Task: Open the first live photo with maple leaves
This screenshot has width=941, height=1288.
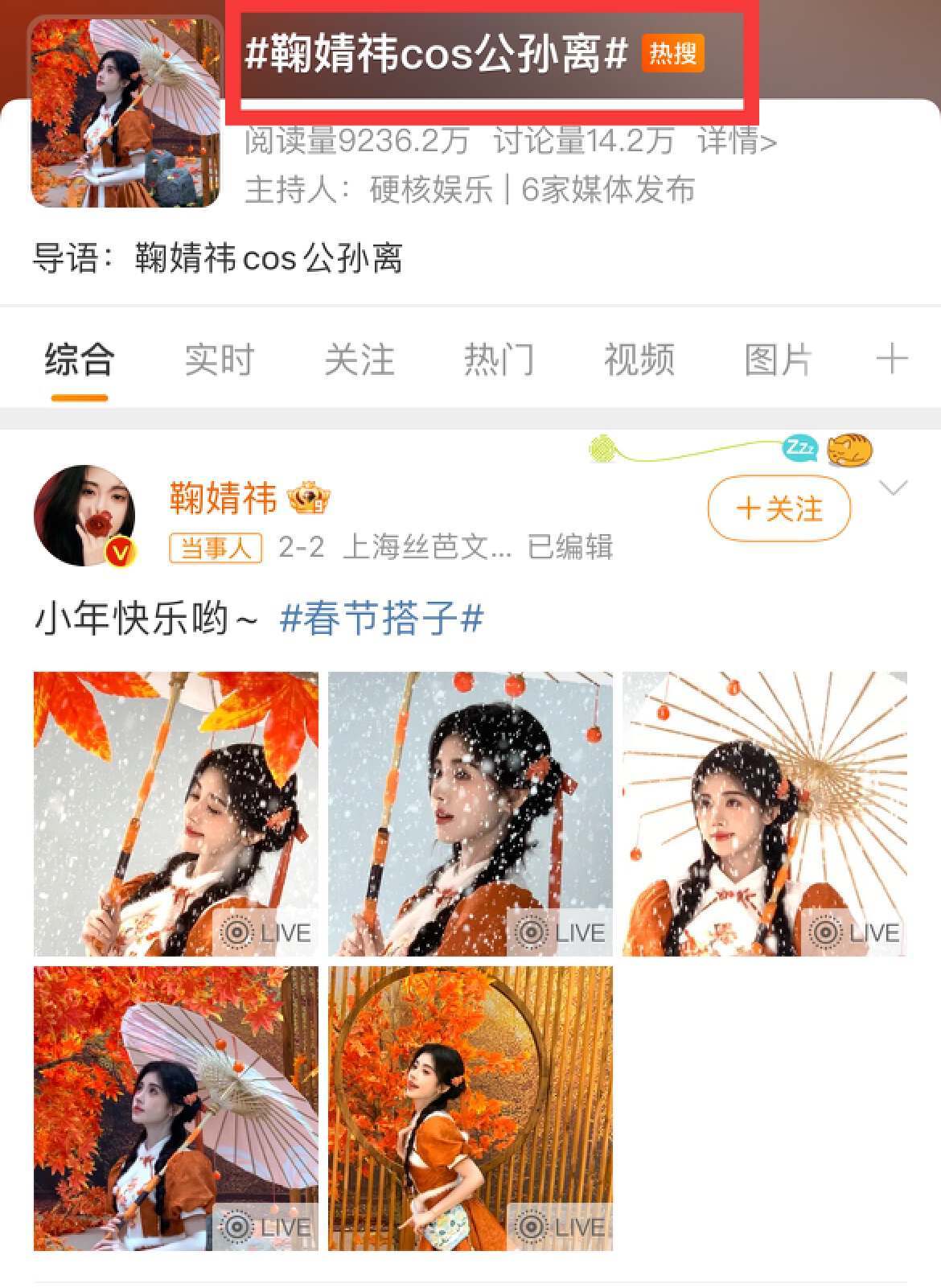Action: point(175,813)
